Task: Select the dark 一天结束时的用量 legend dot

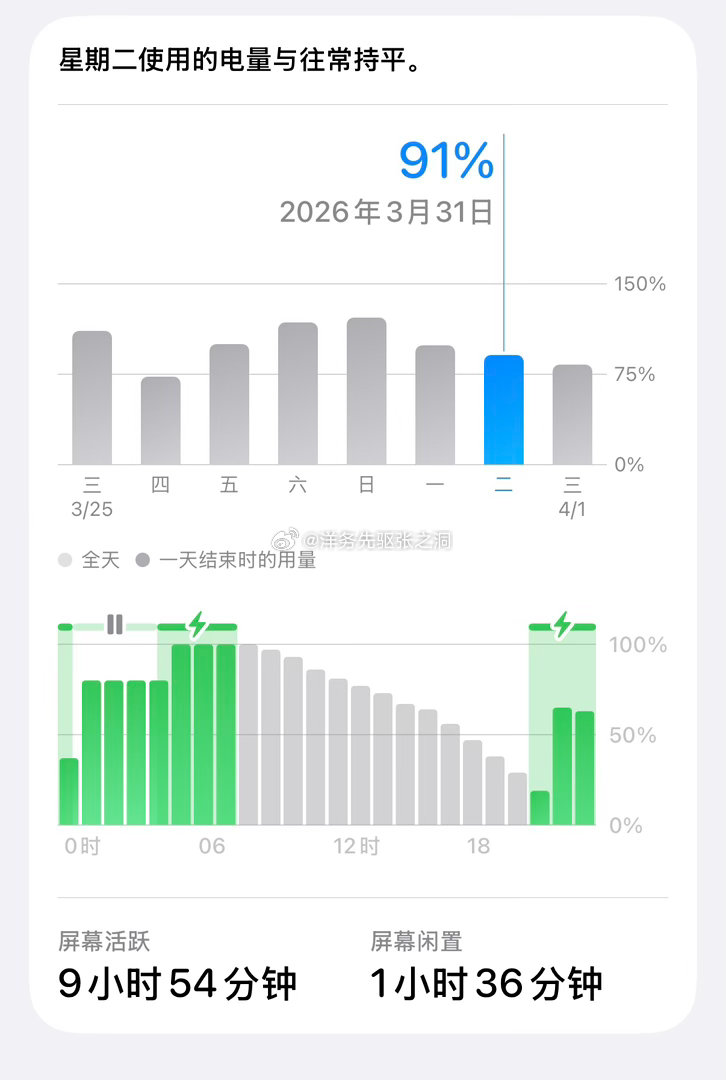Action: [143, 560]
